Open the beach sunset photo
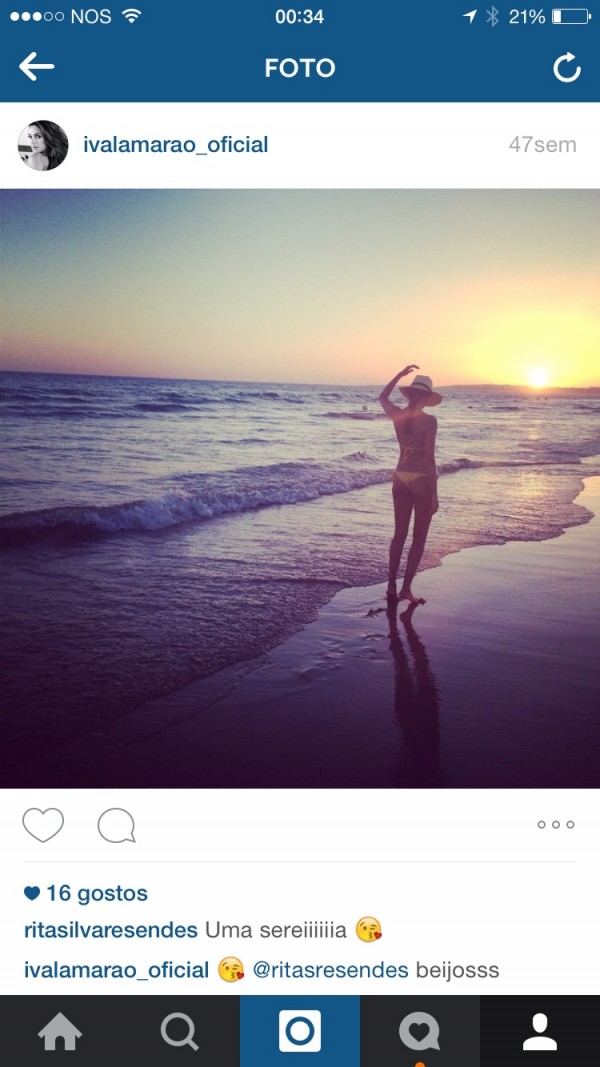The image size is (600, 1067). (x=300, y=489)
